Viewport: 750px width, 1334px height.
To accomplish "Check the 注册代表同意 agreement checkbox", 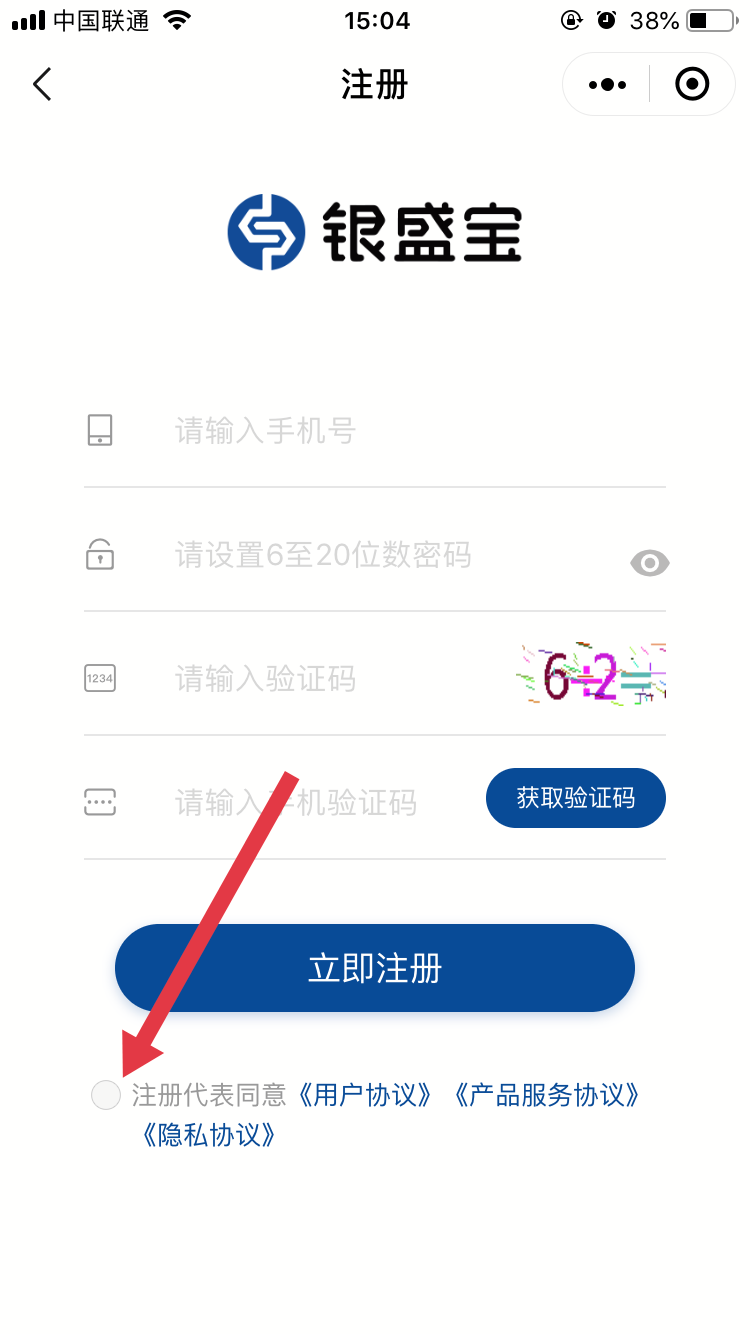I will point(106,1095).
